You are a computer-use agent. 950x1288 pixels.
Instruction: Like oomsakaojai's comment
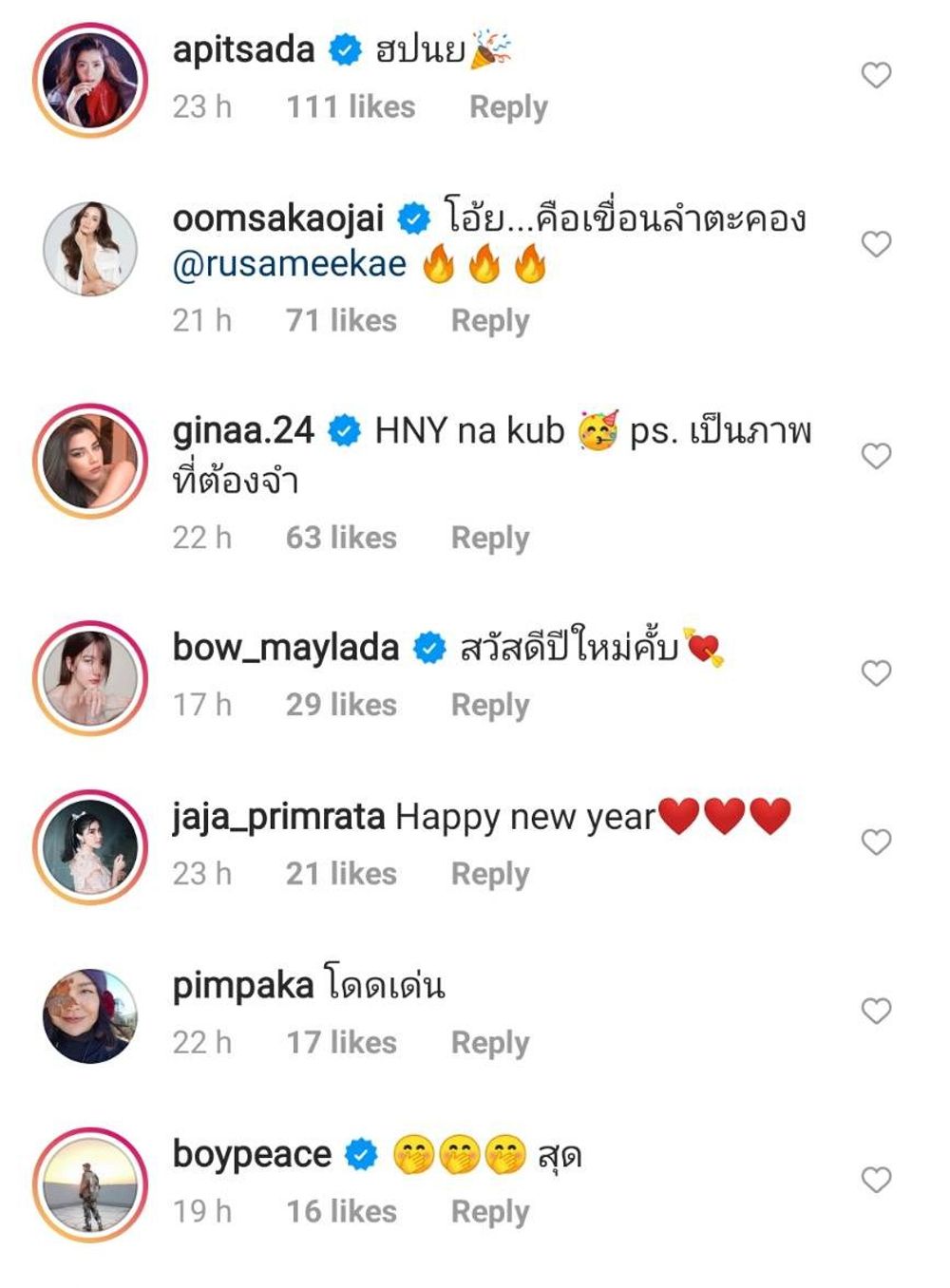click(x=876, y=244)
